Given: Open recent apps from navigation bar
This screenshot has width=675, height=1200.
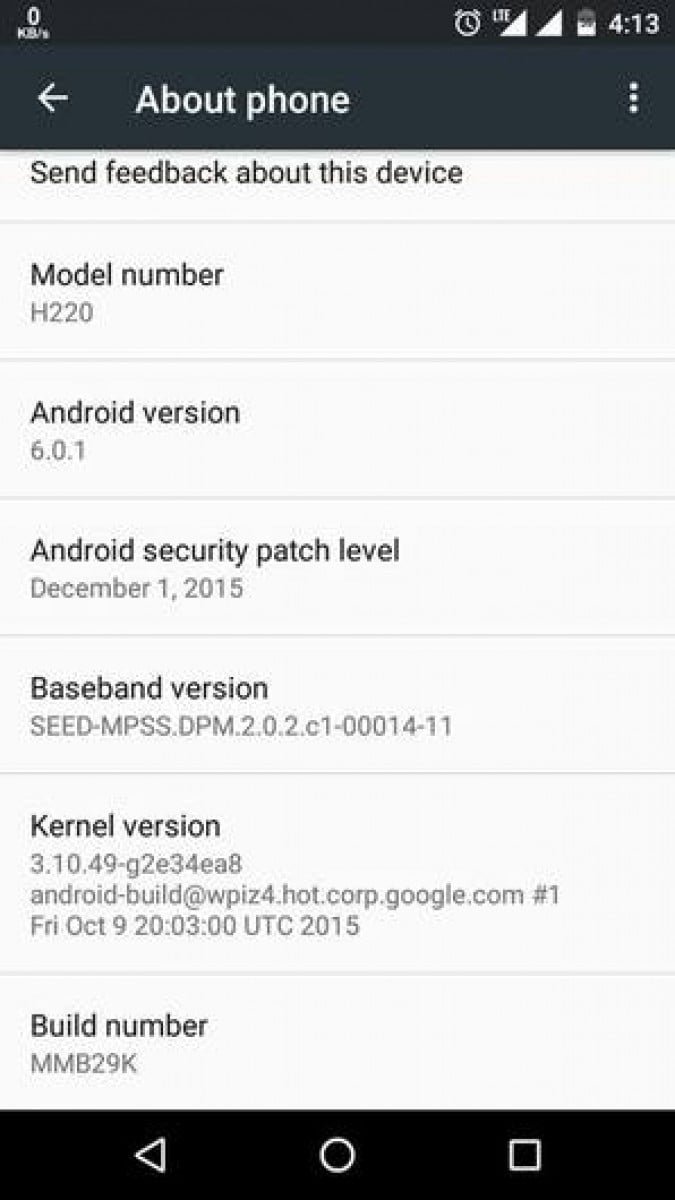Looking at the screenshot, I should point(524,1155).
